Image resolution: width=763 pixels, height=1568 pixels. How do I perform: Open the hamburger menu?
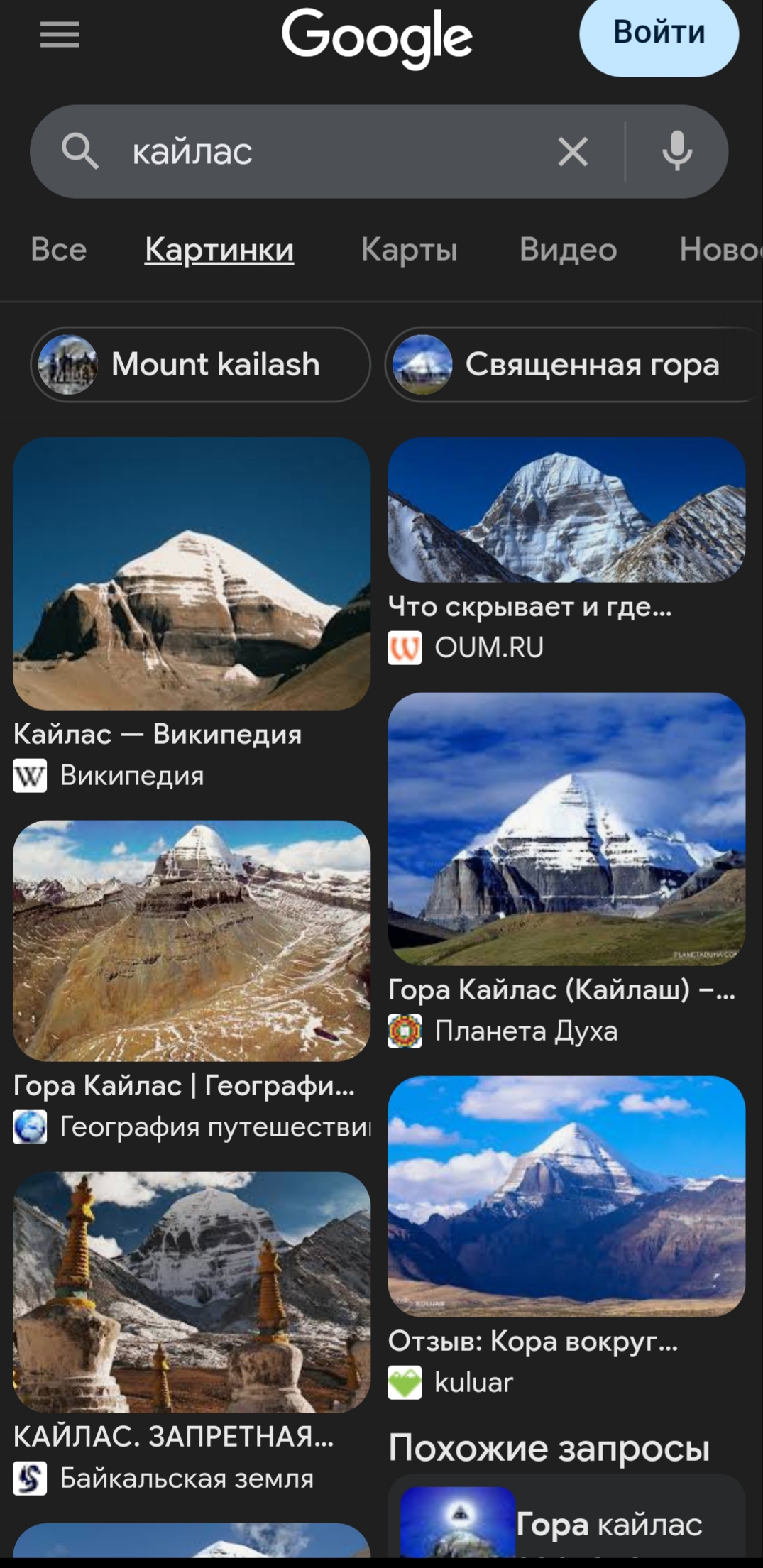coord(60,34)
